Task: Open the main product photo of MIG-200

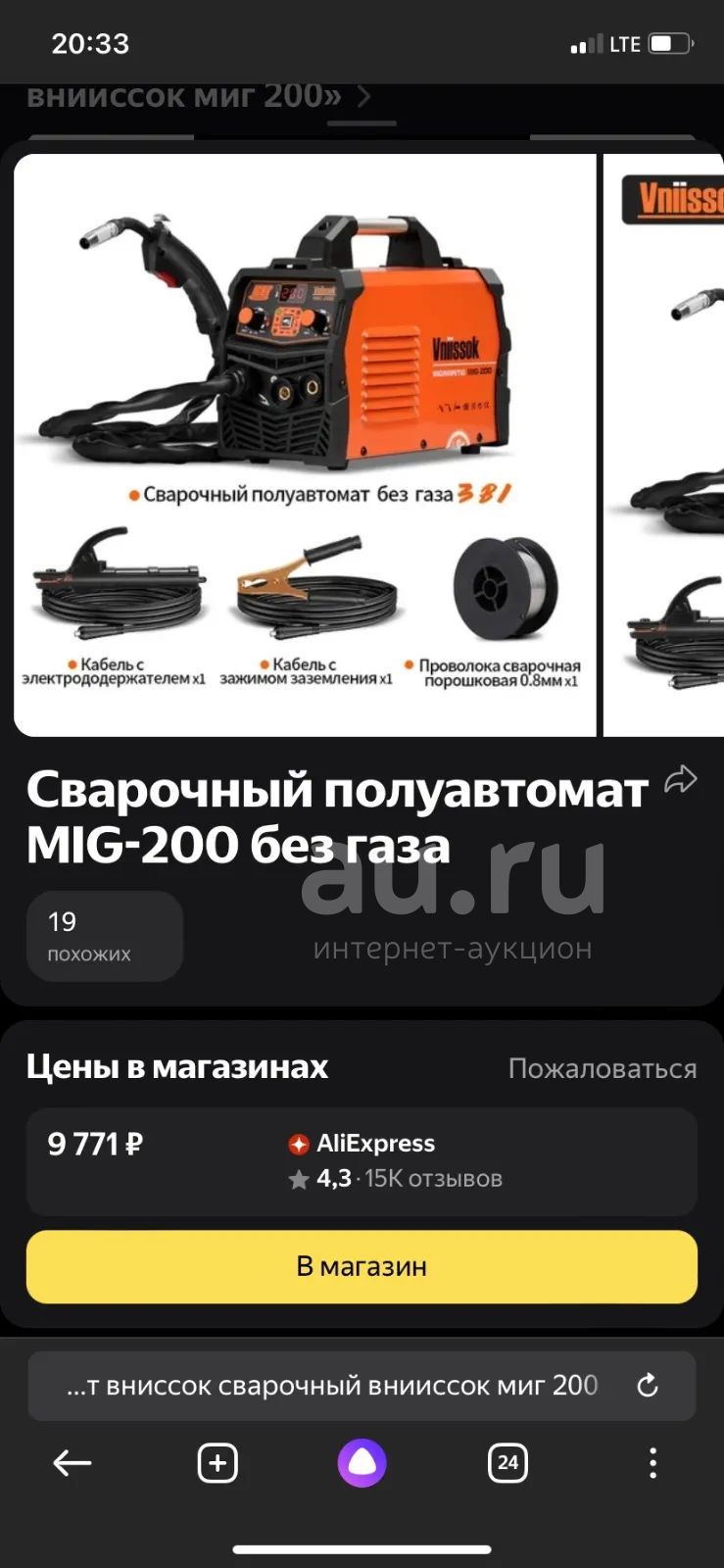Action: click(x=305, y=445)
